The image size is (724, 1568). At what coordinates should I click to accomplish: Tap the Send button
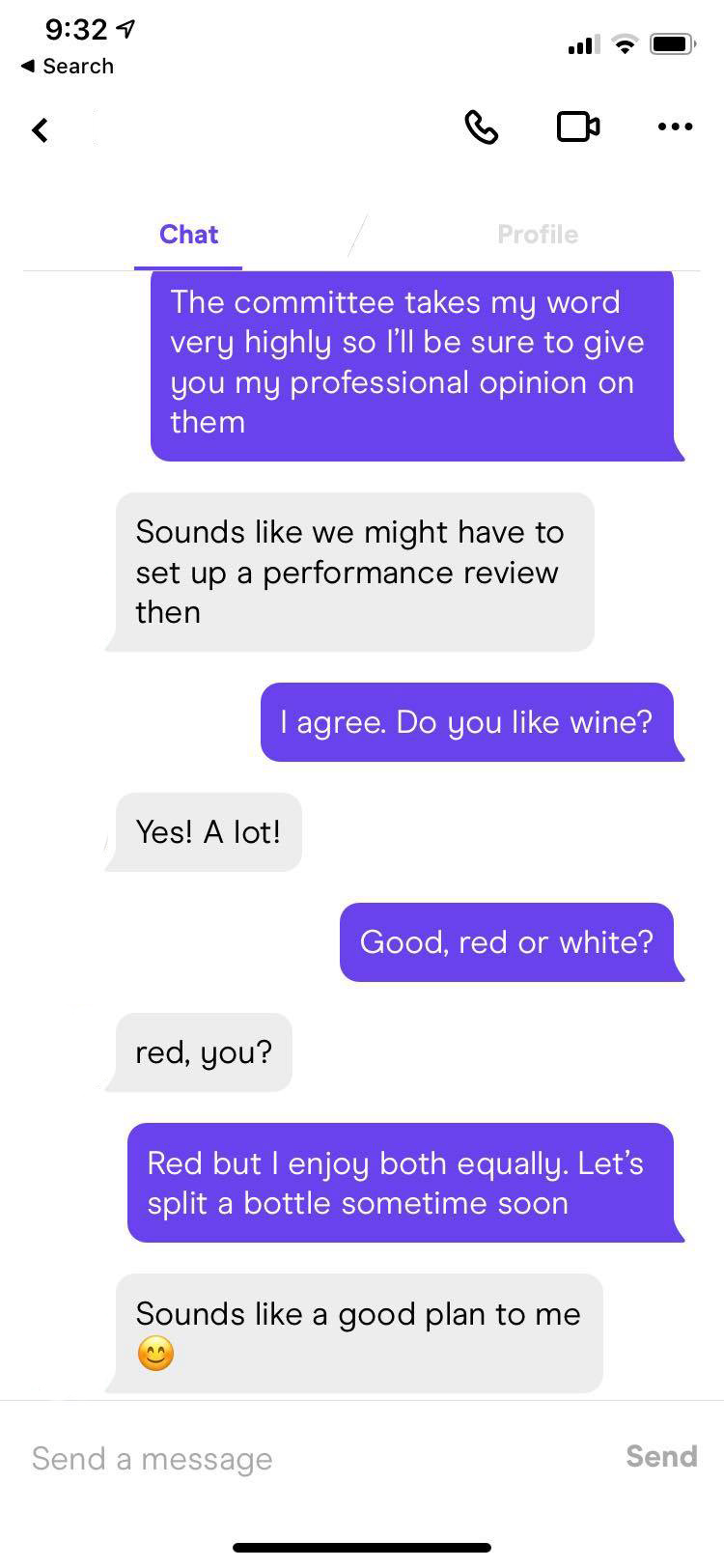[x=661, y=1456]
